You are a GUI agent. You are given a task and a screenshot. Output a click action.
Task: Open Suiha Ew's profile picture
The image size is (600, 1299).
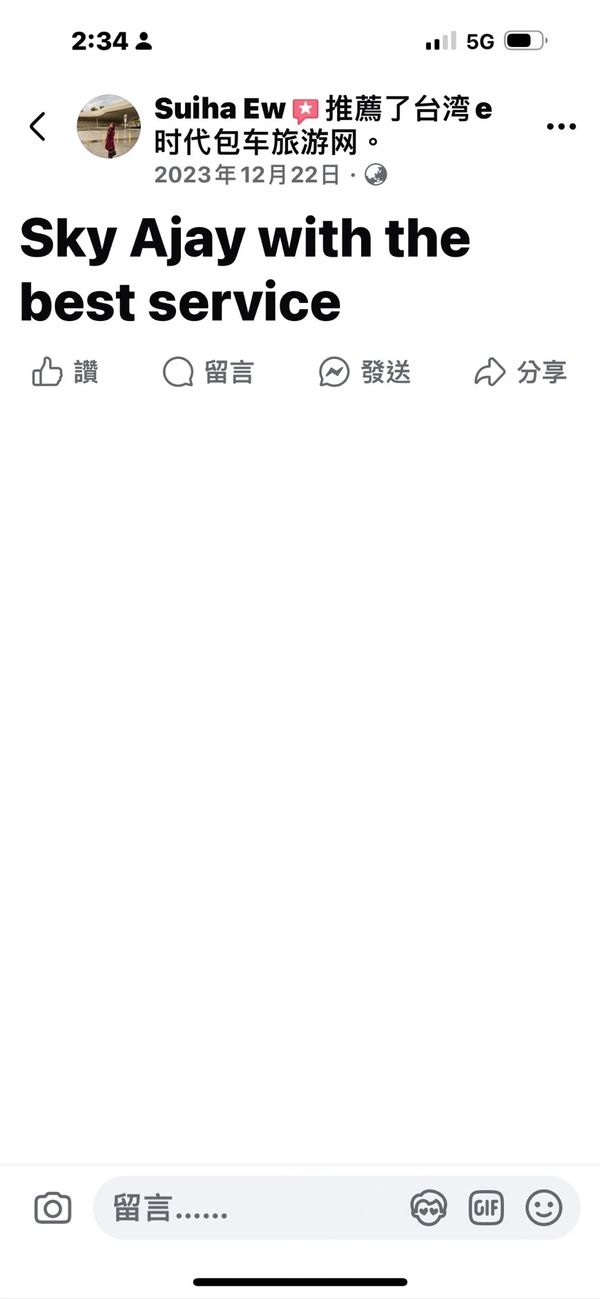[109, 127]
